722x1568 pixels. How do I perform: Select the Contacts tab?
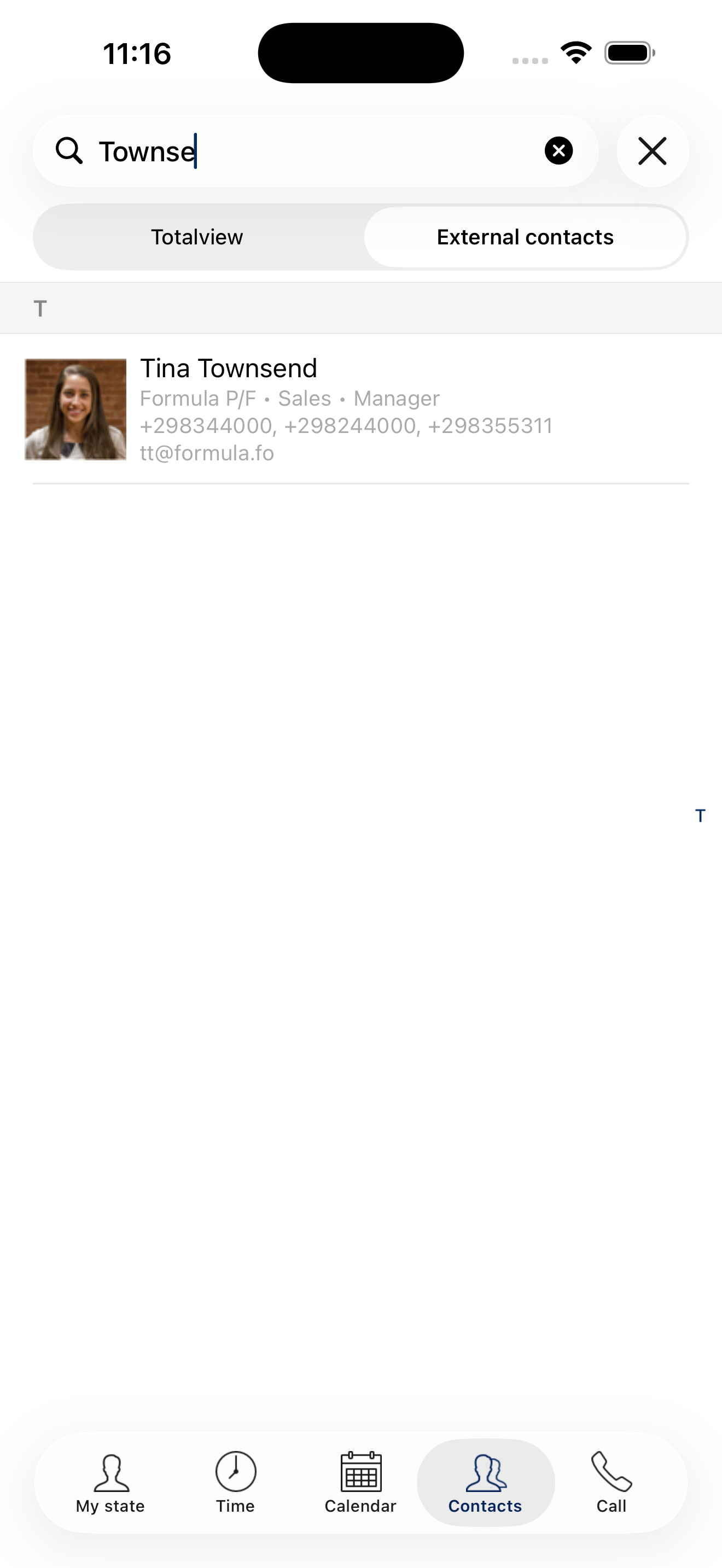pyautogui.click(x=485, y=1482)
